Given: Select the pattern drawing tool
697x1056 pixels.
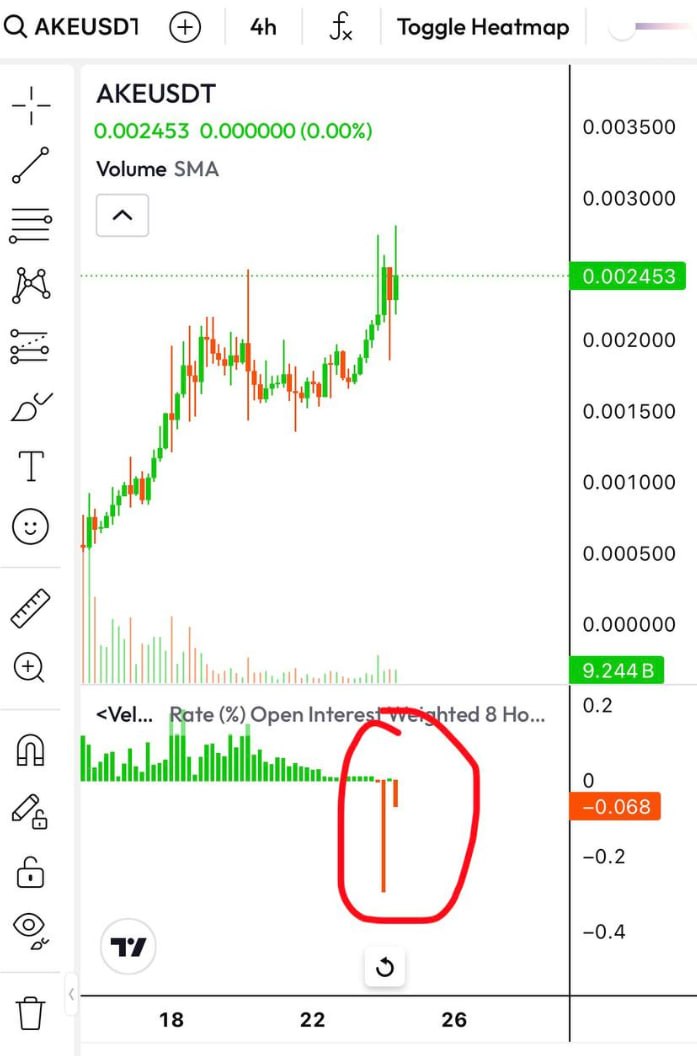Looking at the screenshot, I should 31,285.
